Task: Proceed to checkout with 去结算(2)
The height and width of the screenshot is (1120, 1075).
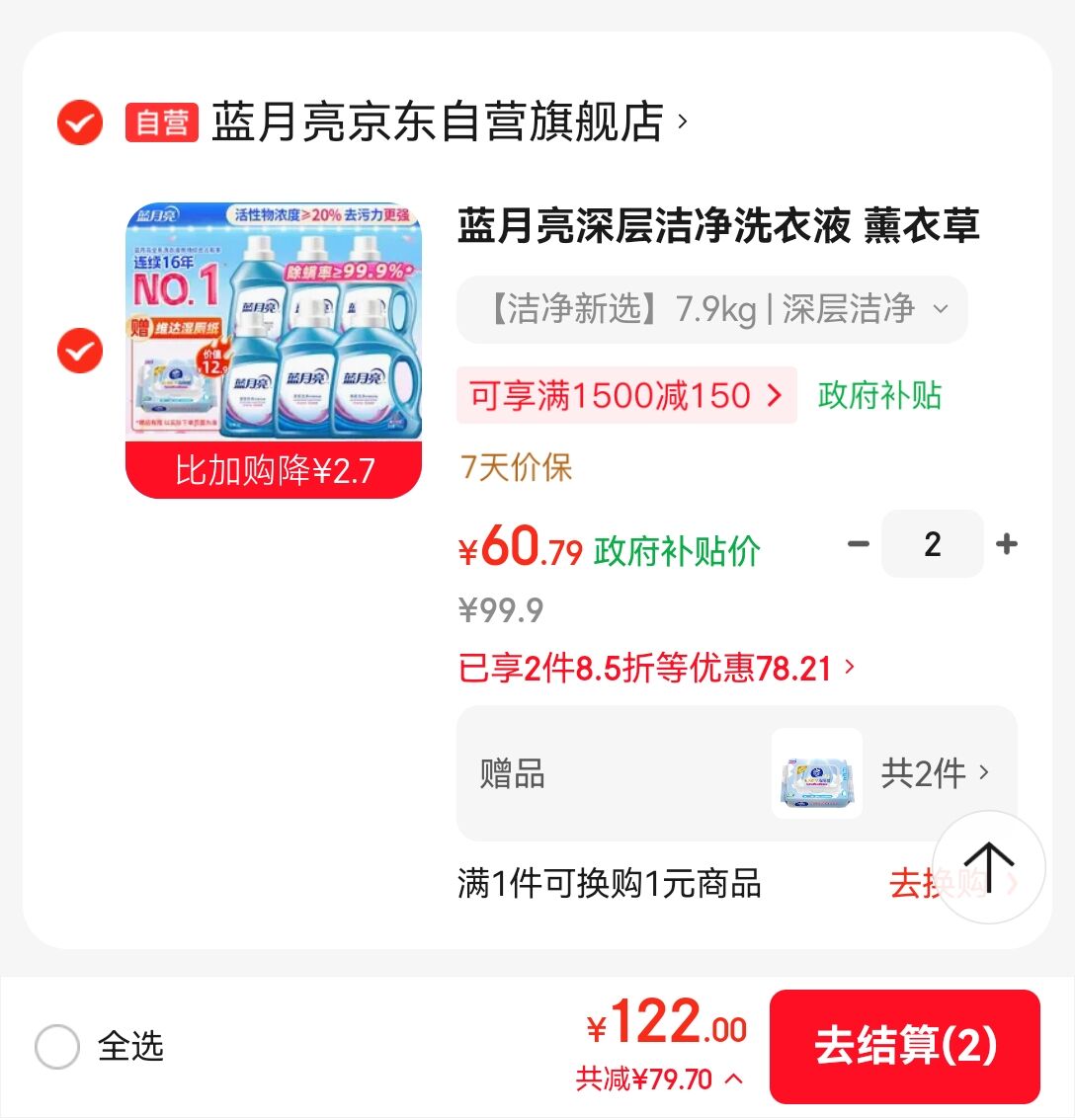Action: (904, 1047)
